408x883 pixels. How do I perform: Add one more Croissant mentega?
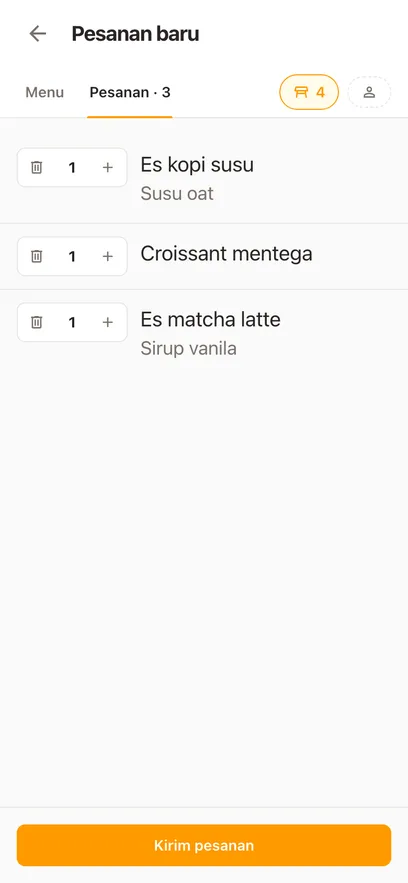pos(107,256)
